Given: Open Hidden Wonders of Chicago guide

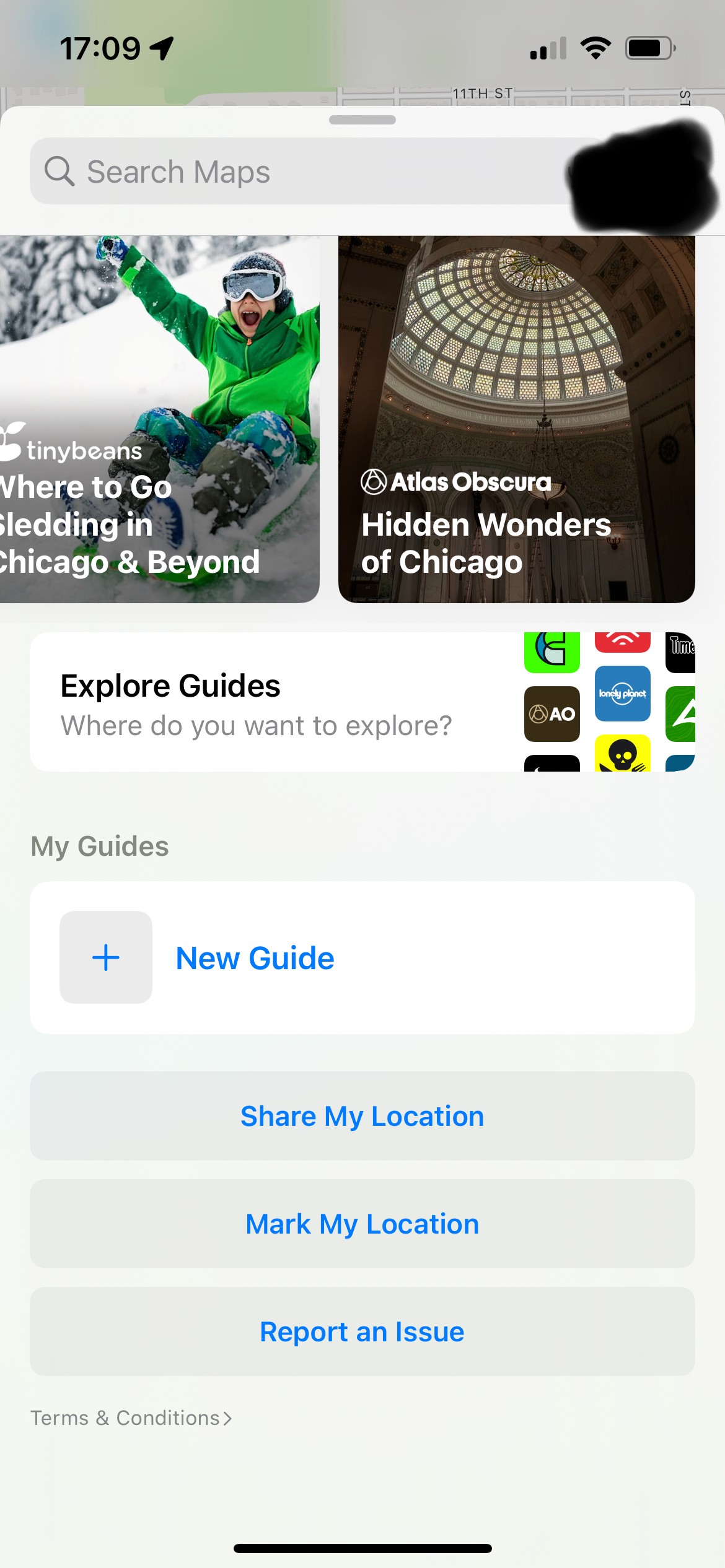Looking at the screenshot, I should [x=516, y=419].
